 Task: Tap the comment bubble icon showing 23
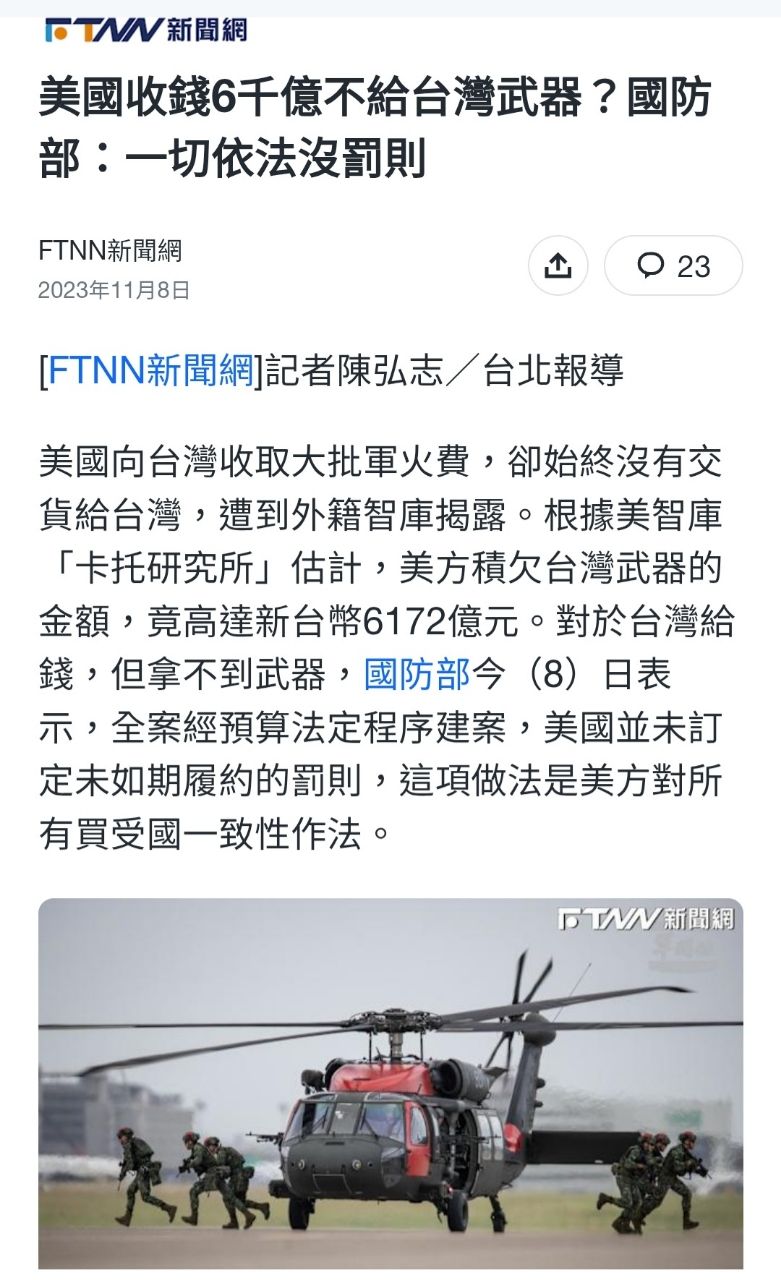pyautogui.click(x=672, y=265)
